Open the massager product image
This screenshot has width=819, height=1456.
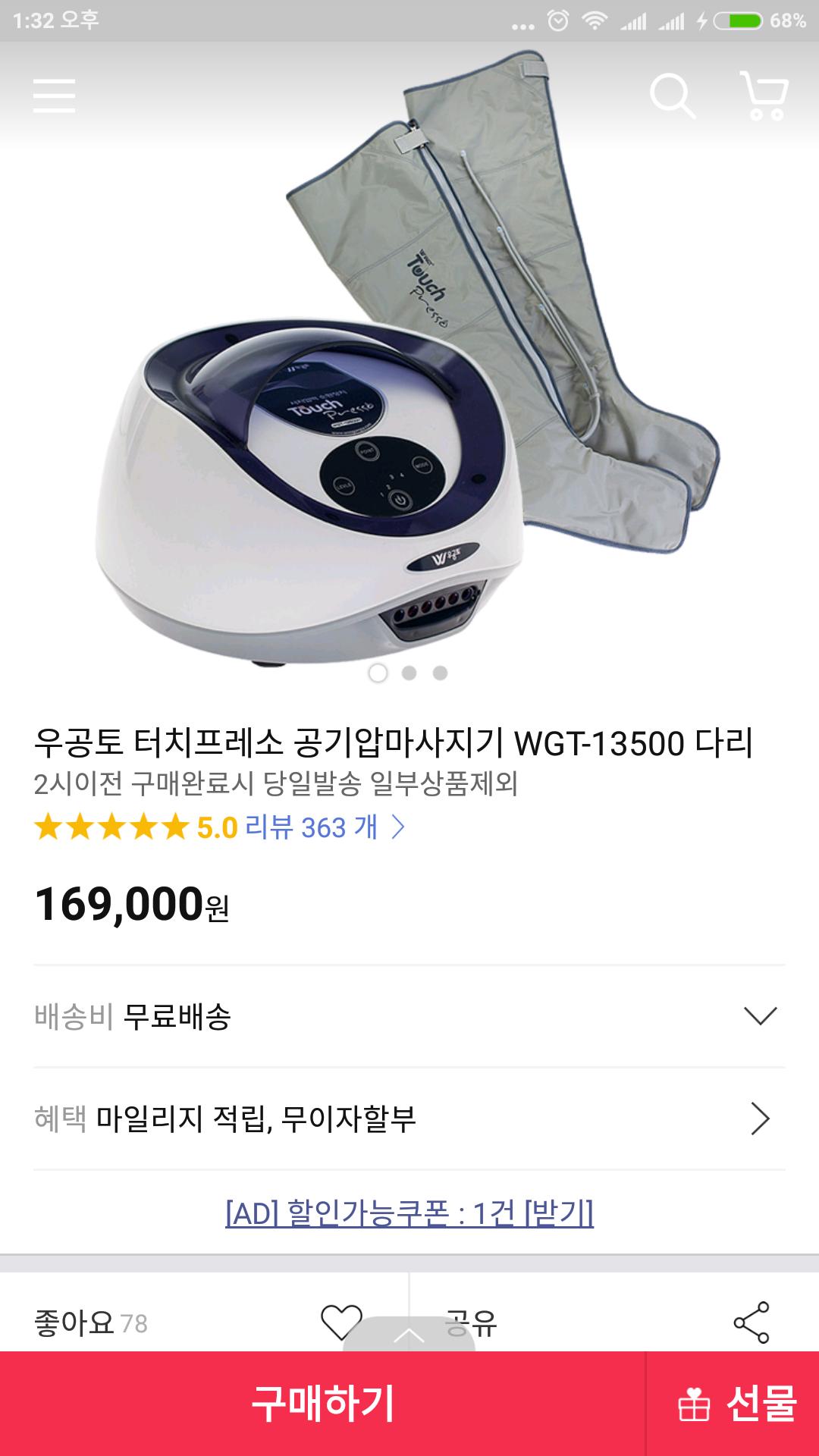(x=409, y=364)
